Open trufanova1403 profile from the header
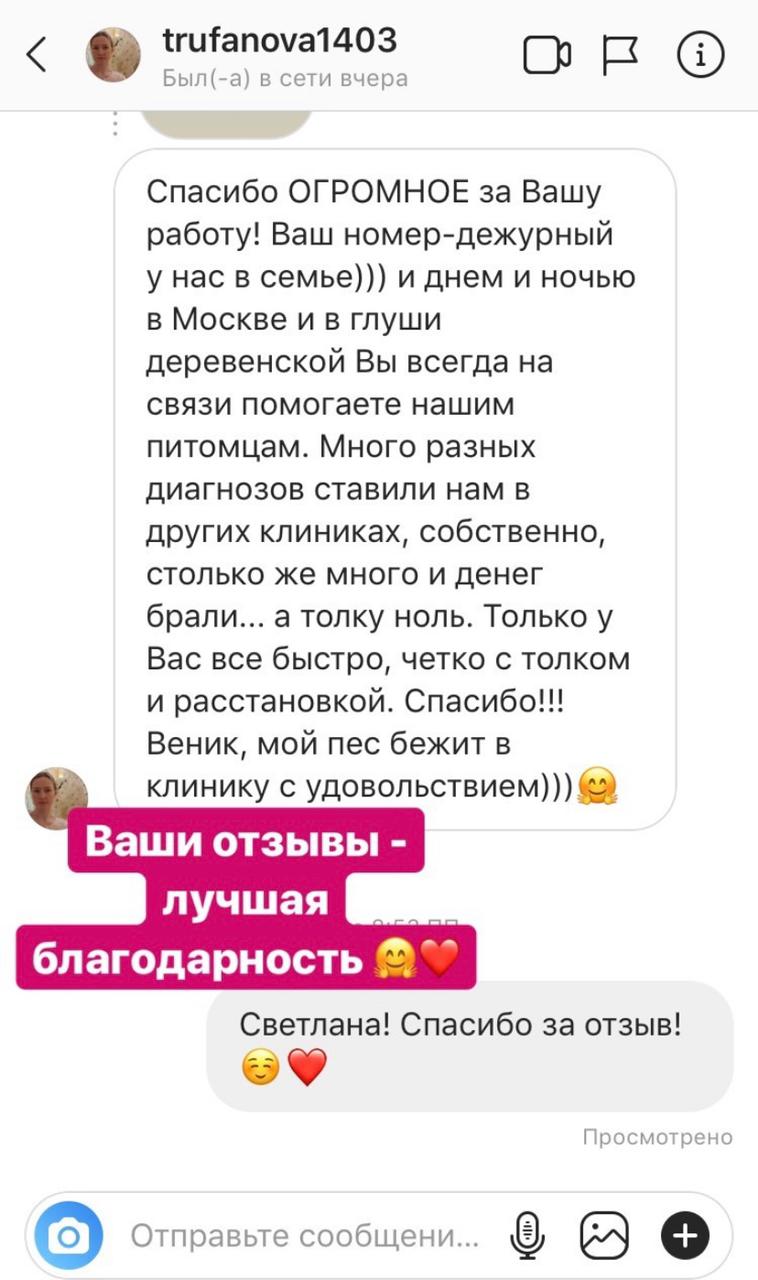This screenshot has height=1280, width=758. [x=279, y=41]
